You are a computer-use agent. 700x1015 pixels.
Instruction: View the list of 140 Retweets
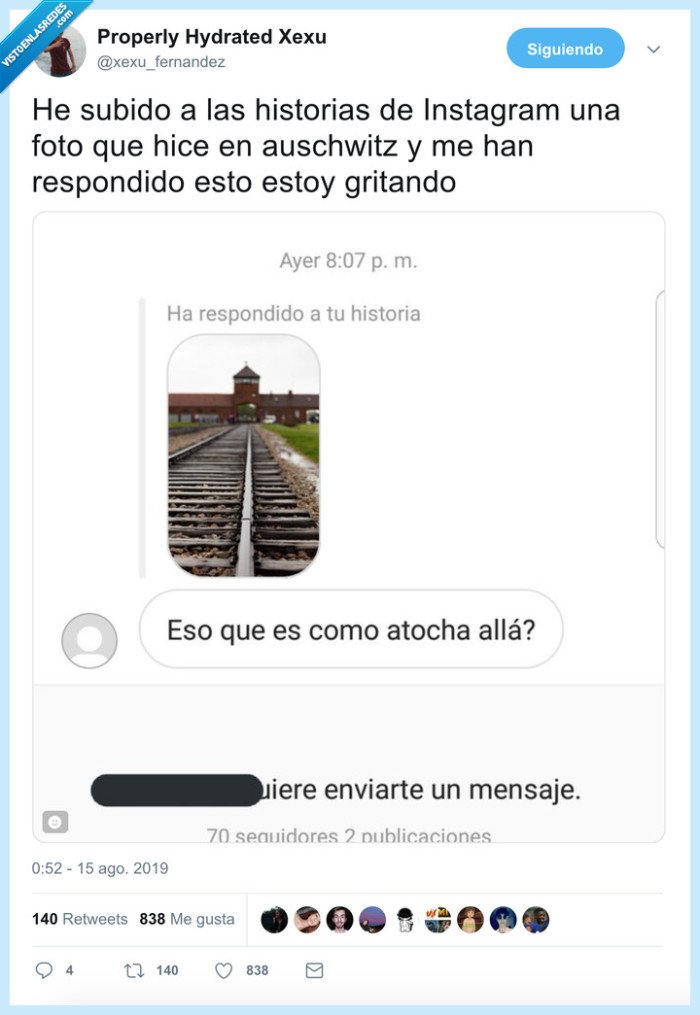(x=80, y=919)
